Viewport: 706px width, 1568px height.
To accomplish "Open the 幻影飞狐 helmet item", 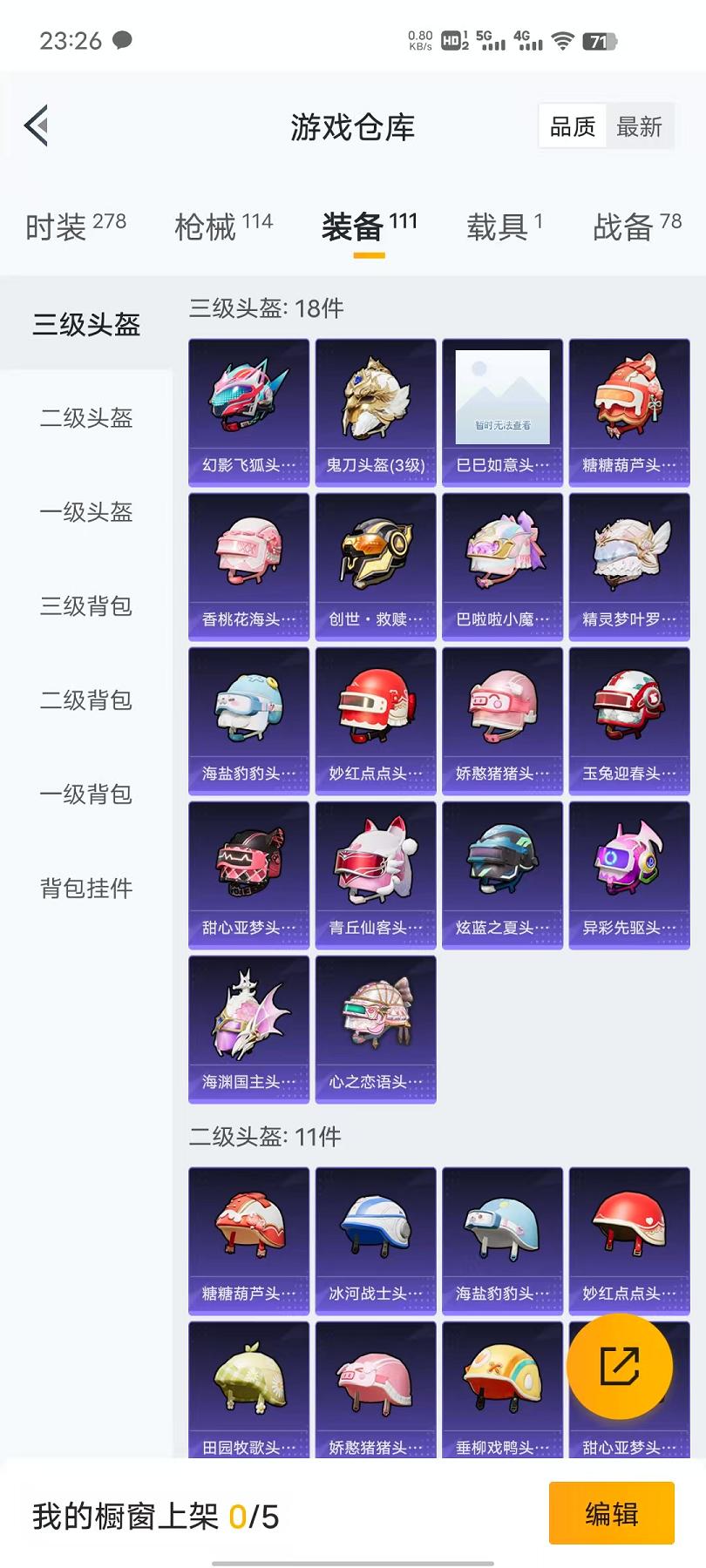I will (x=249, y=413).
